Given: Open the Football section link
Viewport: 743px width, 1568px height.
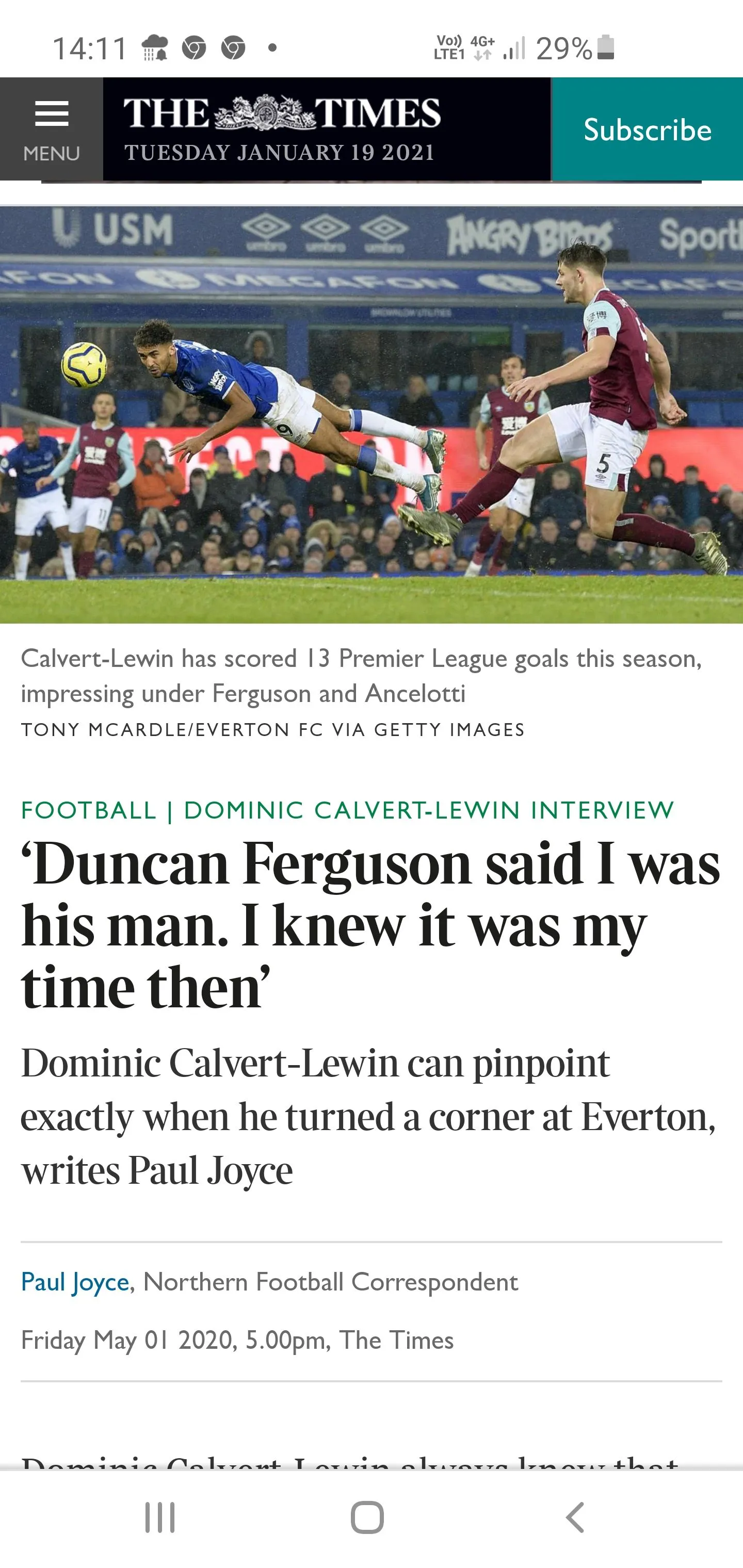Looking at the screenshot, I should [x=89, y=810].
